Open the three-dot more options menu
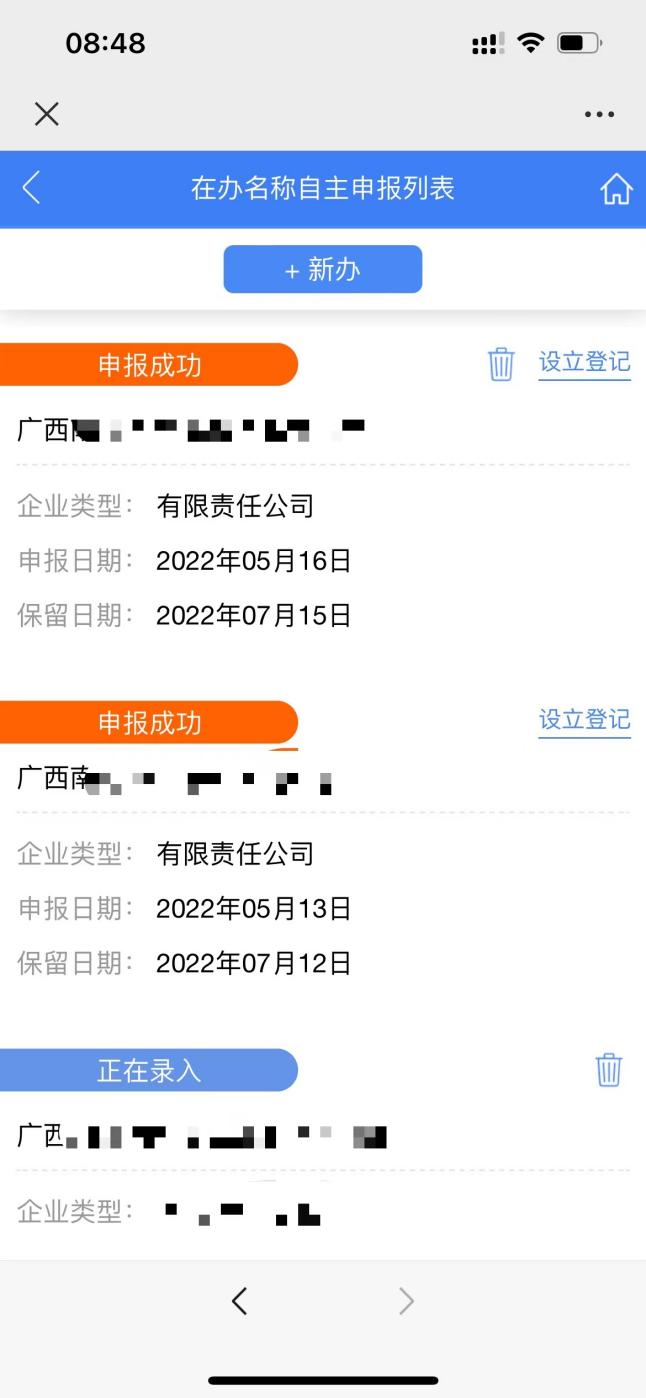The height and width of the screenshot is (1398, 646). tap(599, 114)
